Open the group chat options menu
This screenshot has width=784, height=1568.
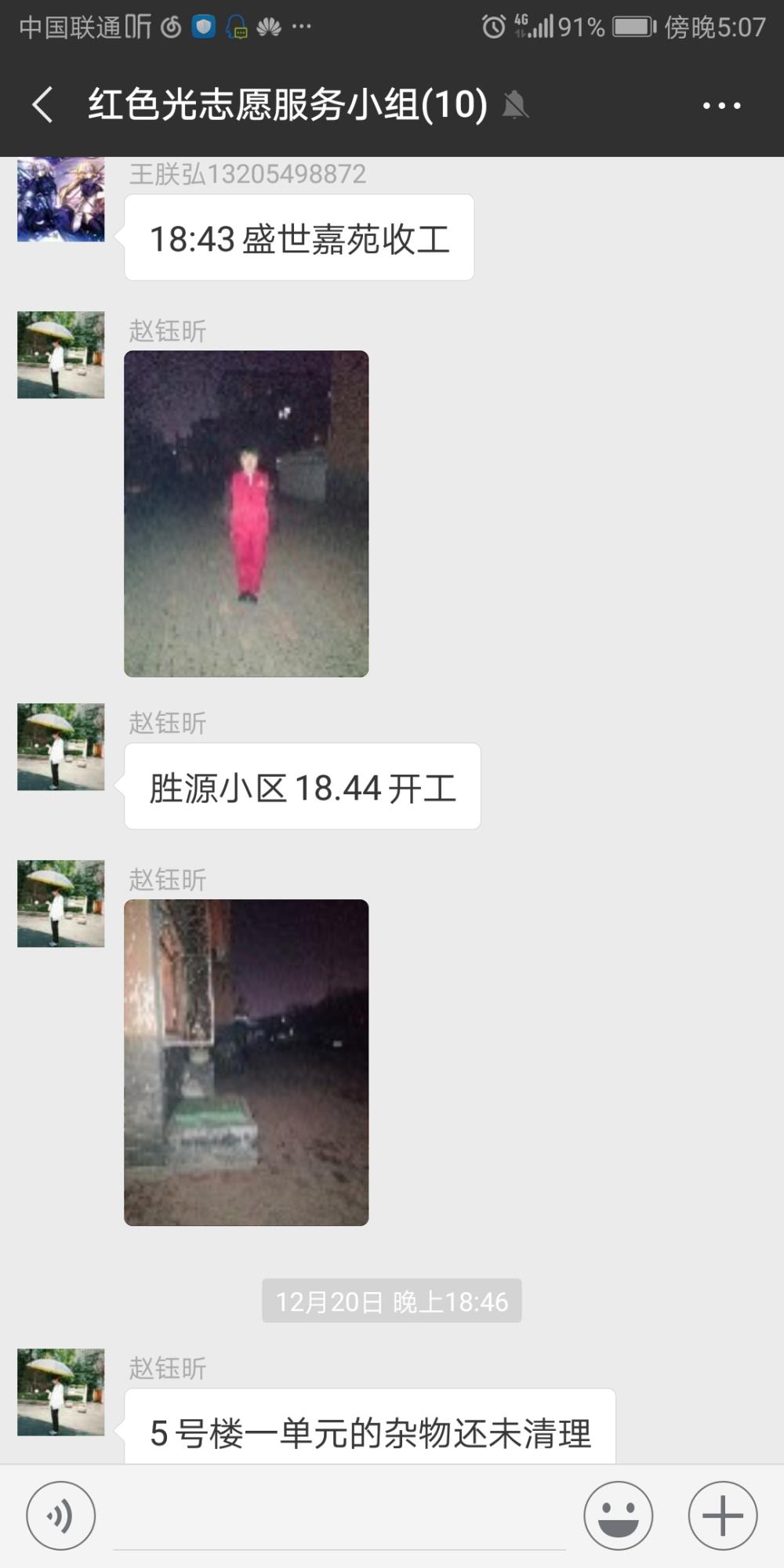tap(721, 105)
